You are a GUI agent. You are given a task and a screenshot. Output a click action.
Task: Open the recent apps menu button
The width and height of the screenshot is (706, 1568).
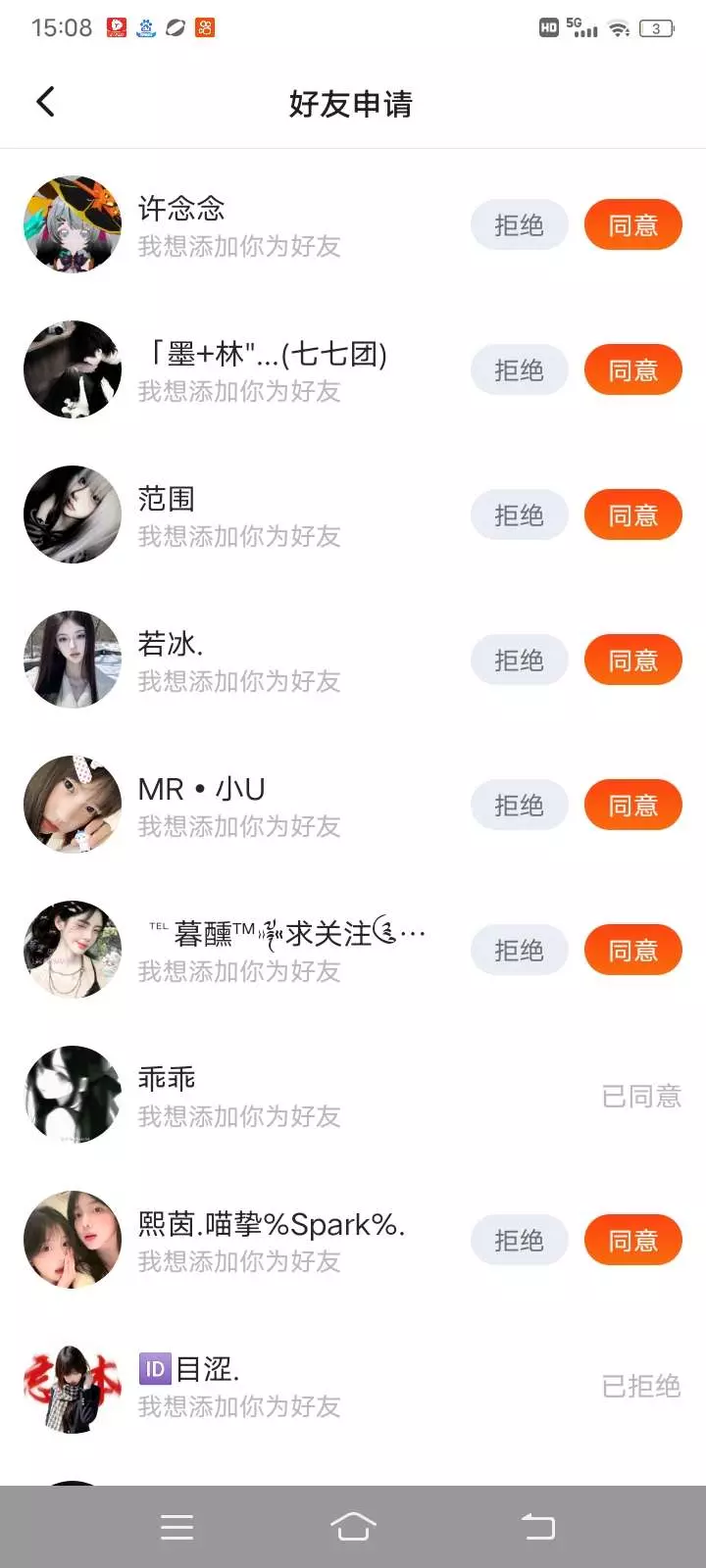176,1527
